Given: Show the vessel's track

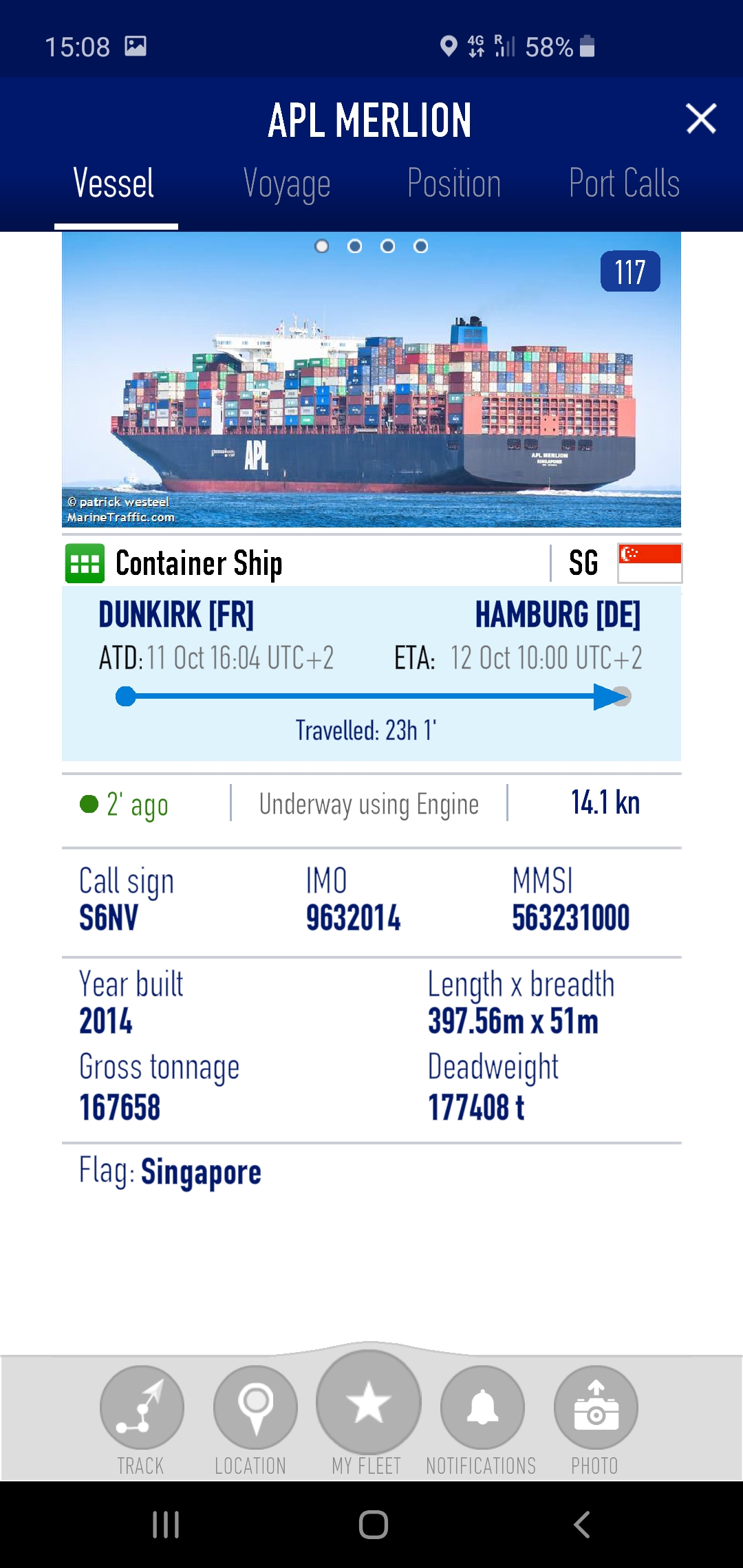Looking at the screenshot, I should (142, 1407).
